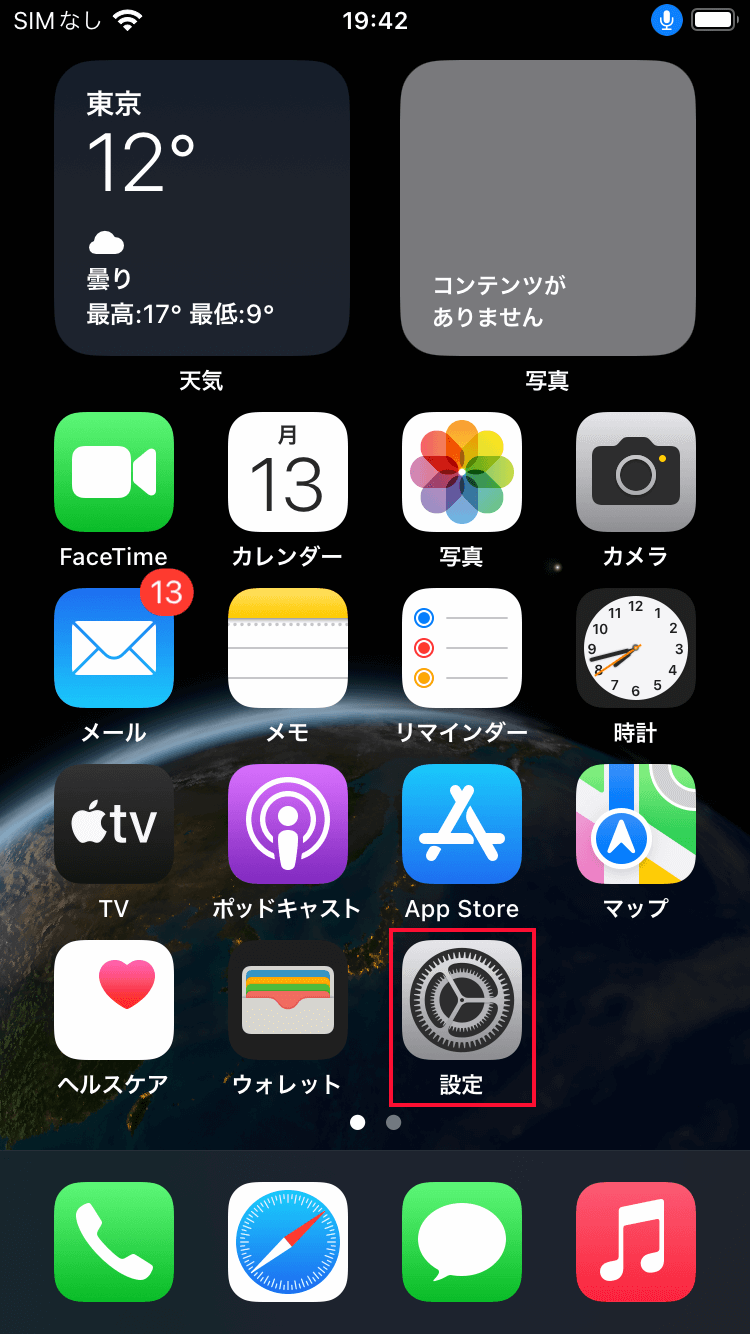The image size is (750, 1334).
Task: Launch Safari from the dock
Action: [288, 1242]
